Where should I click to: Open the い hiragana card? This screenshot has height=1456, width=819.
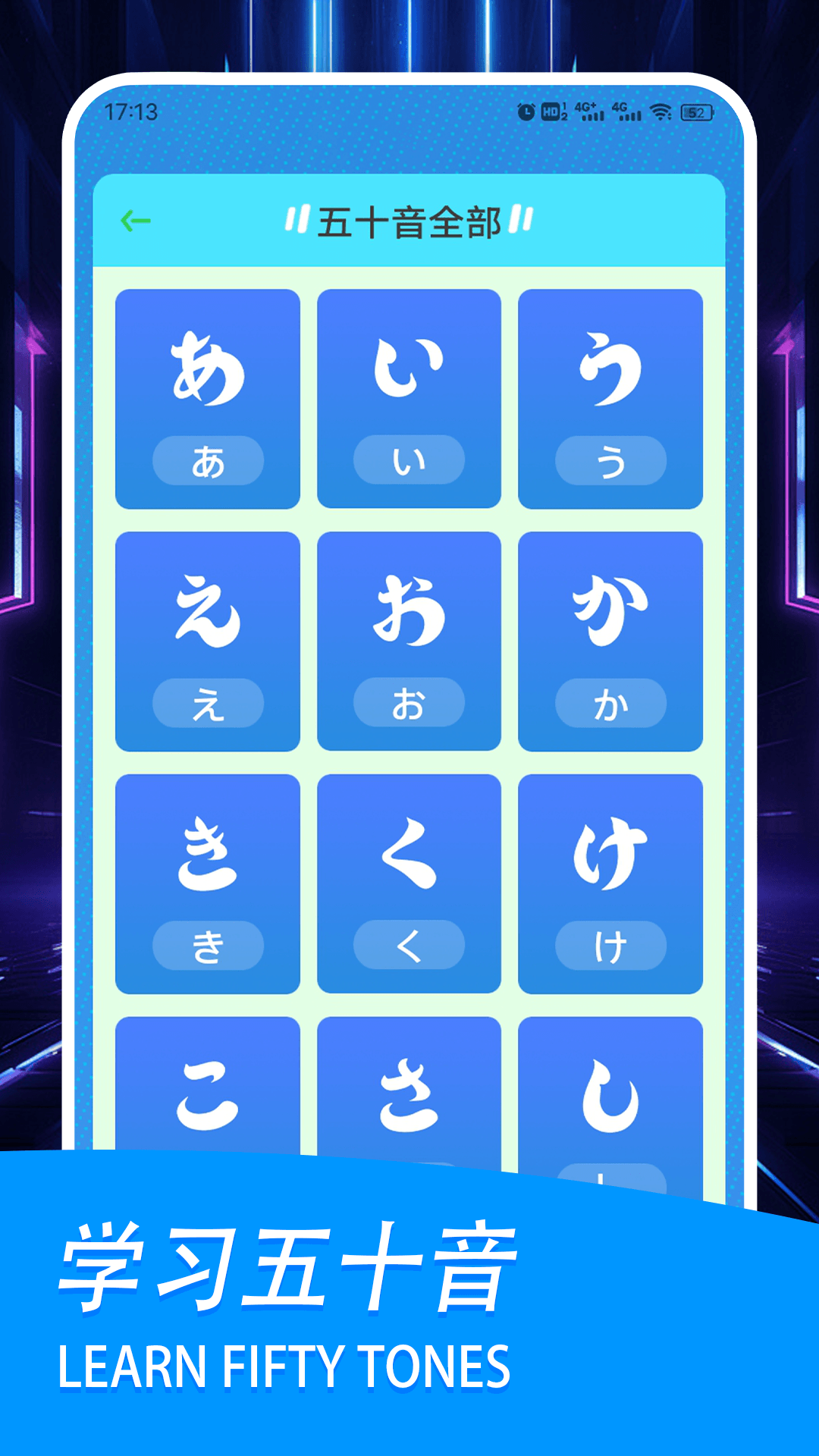409,379
